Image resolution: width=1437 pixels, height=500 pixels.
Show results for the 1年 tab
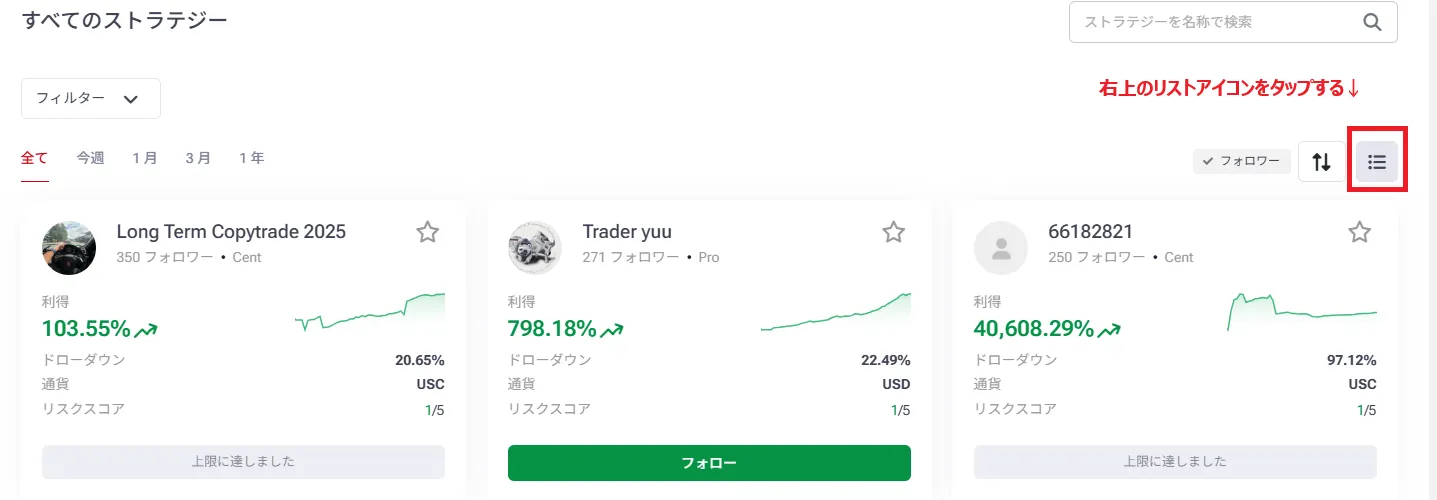(x=252, y=158)
